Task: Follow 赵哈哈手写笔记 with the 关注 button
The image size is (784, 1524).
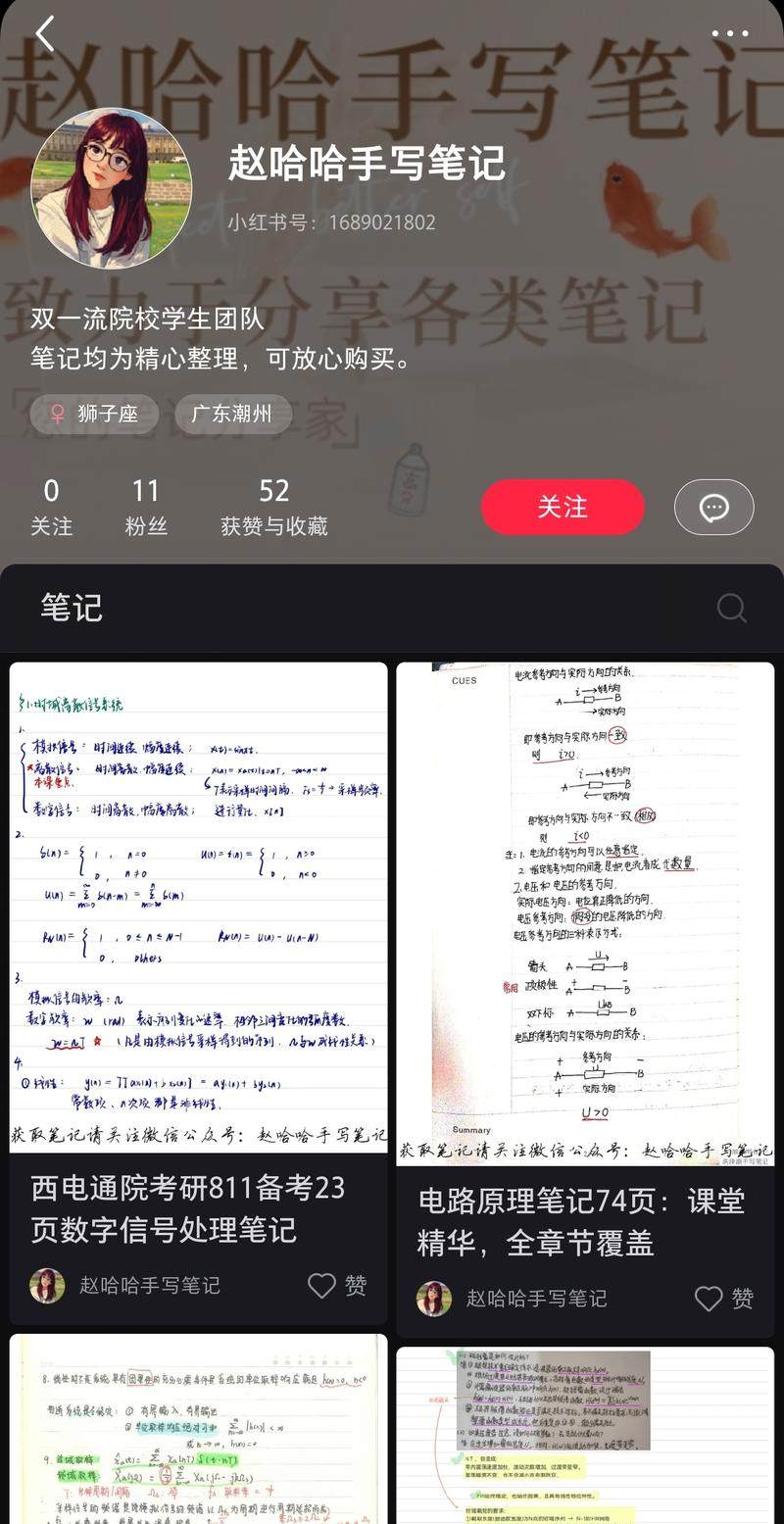Action: pyautogui.click(x=563, y=507)
